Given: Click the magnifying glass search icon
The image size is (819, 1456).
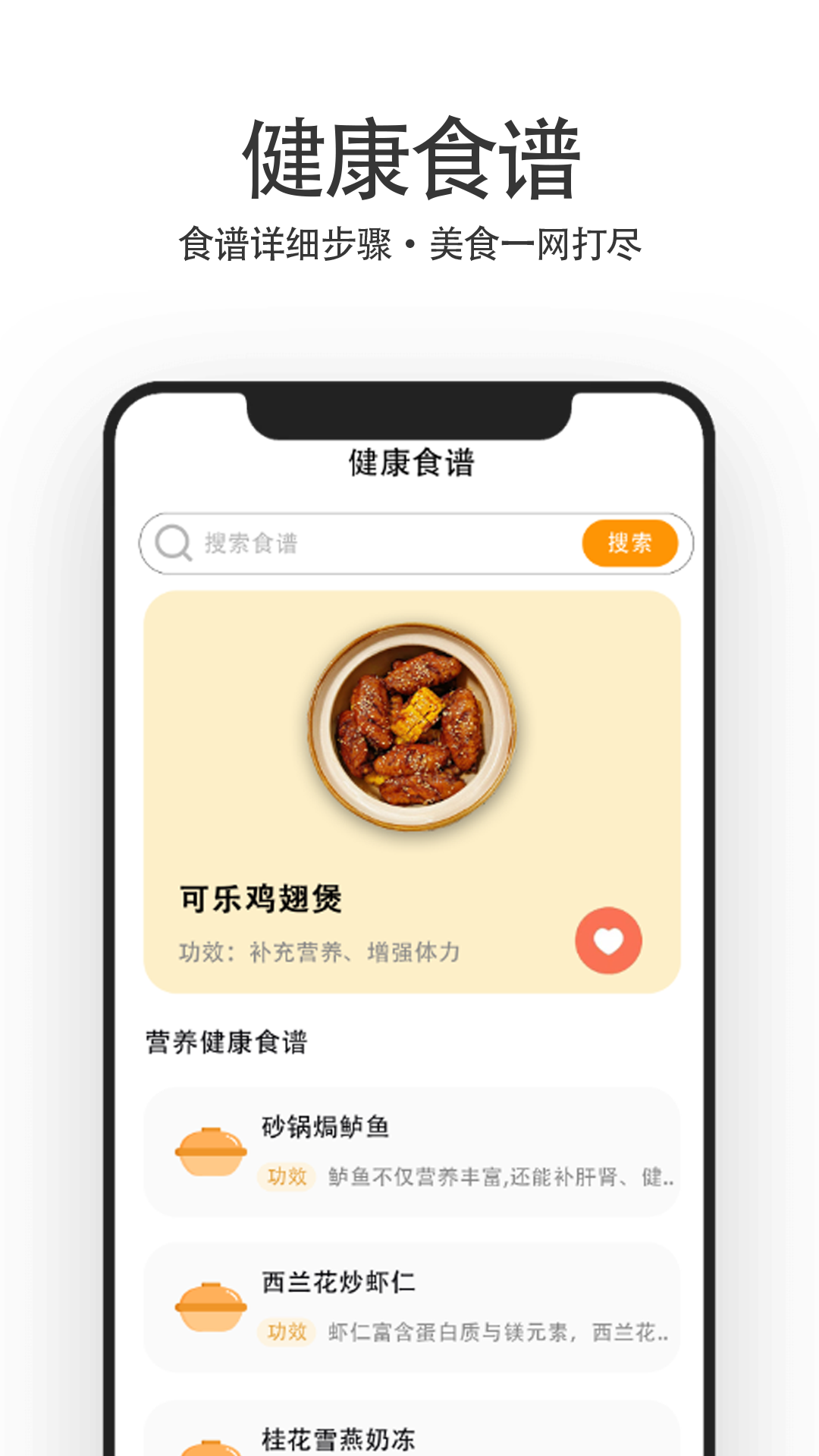Looking at the screenshot, I should pos(173,541).
